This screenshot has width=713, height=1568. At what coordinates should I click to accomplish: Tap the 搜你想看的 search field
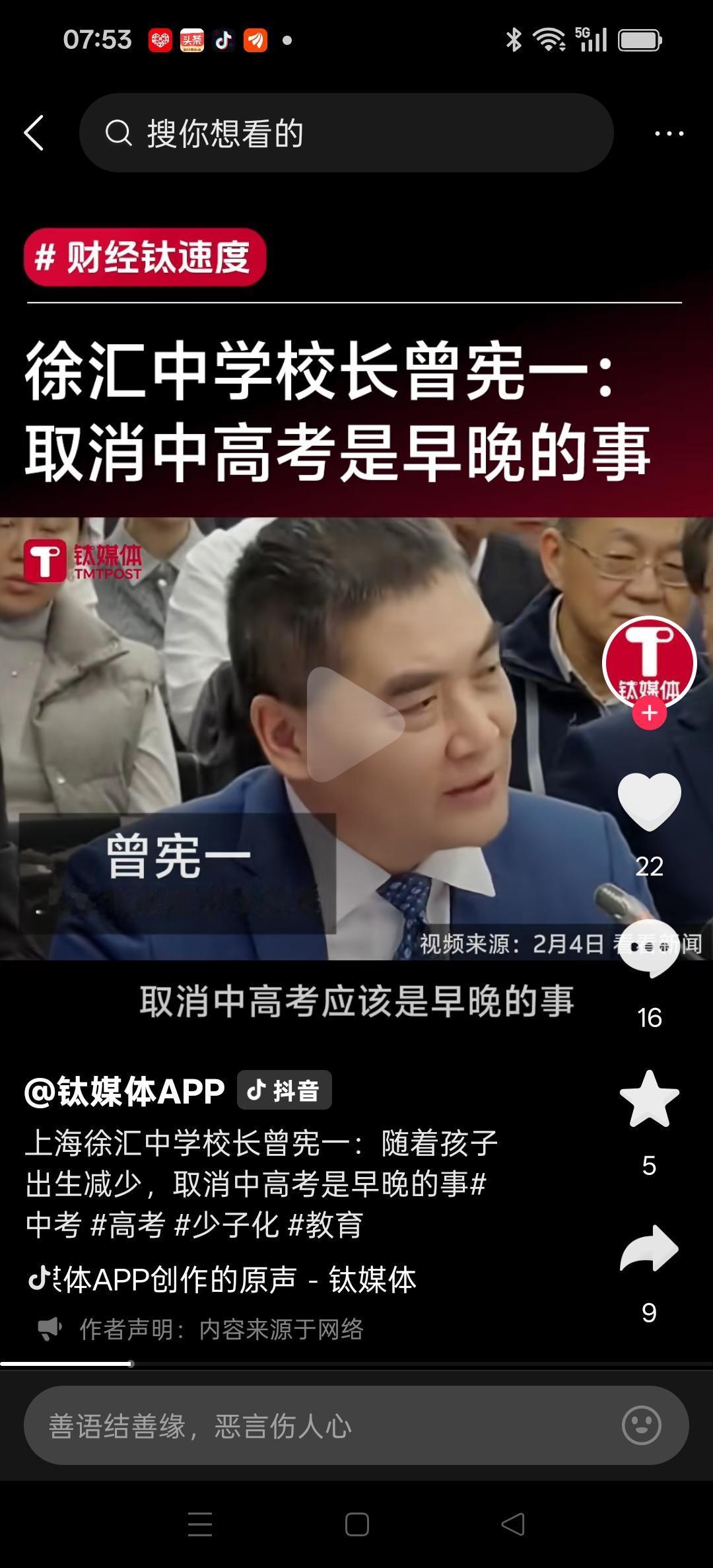click(x=343, y=132)
